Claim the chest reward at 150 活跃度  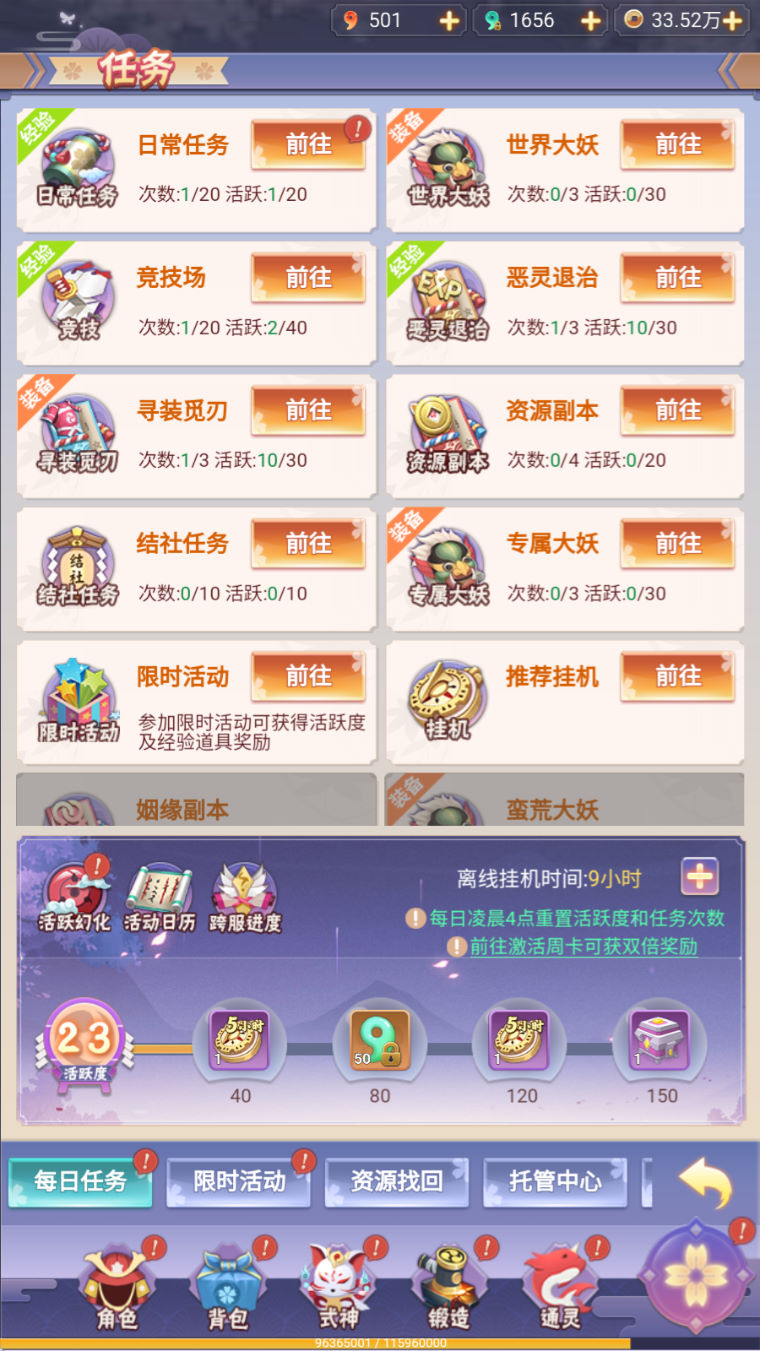click(x=659, y=1042)
